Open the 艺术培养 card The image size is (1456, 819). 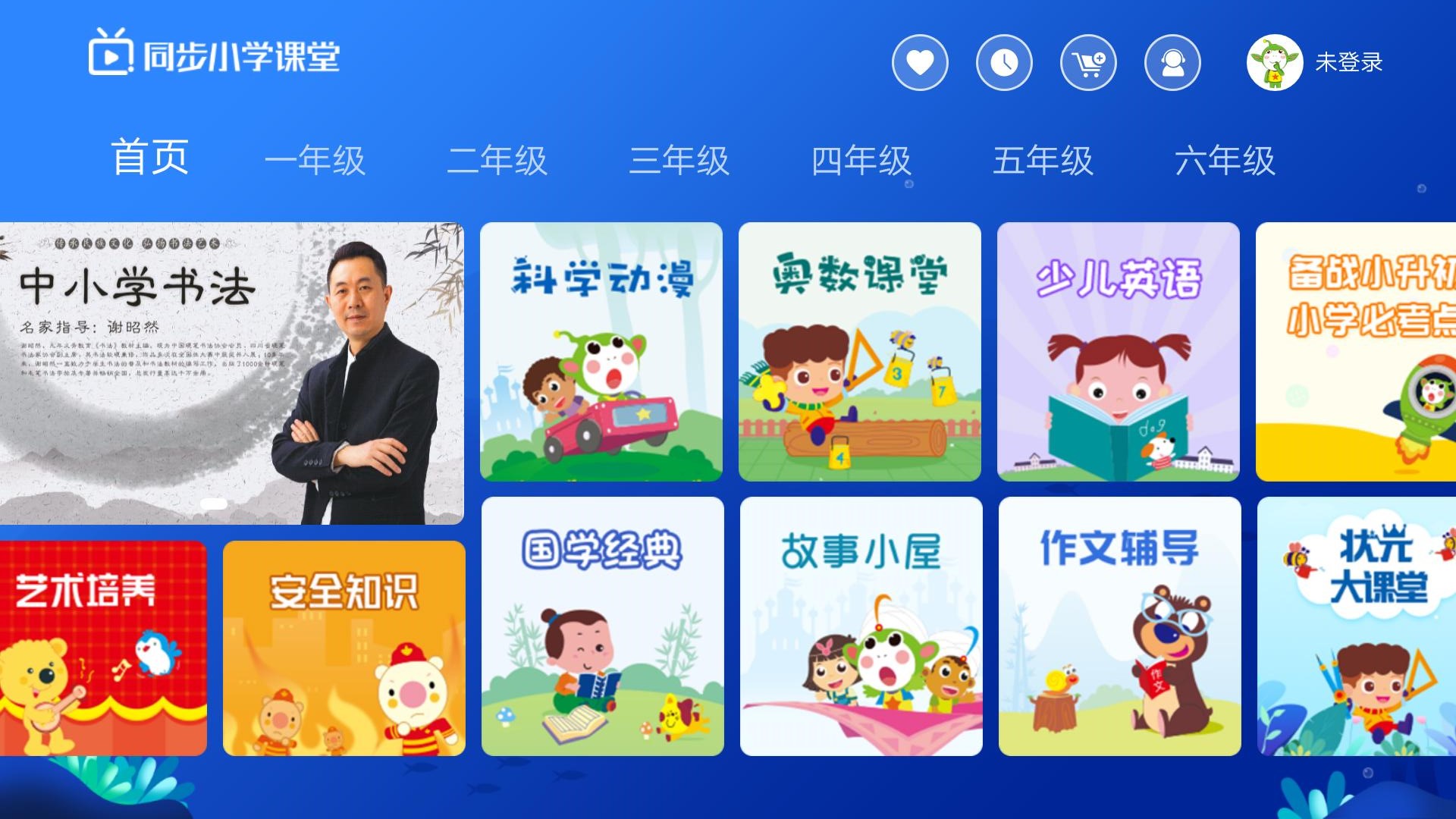(x=103, y=648)
